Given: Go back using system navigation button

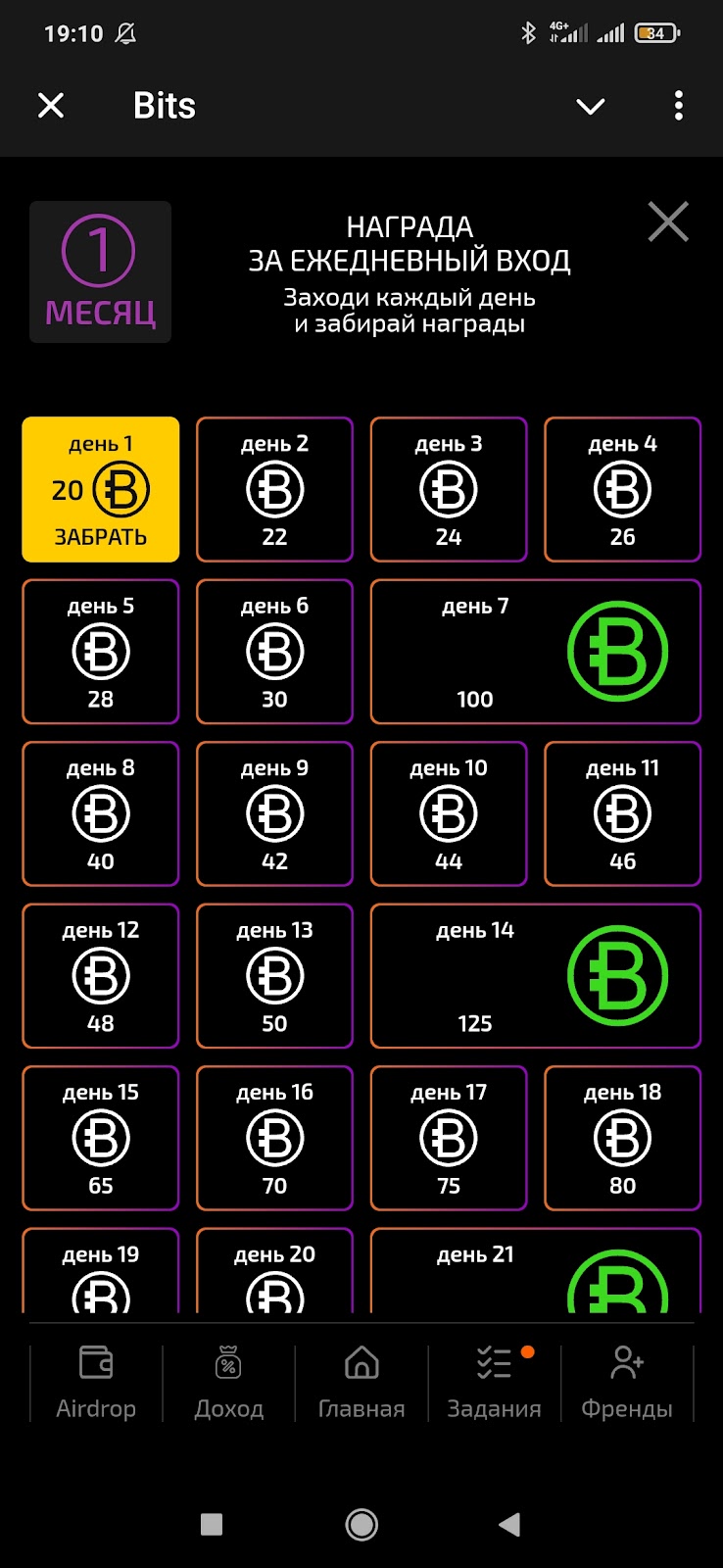Looking at the screenshot, I should point(508,1524).
